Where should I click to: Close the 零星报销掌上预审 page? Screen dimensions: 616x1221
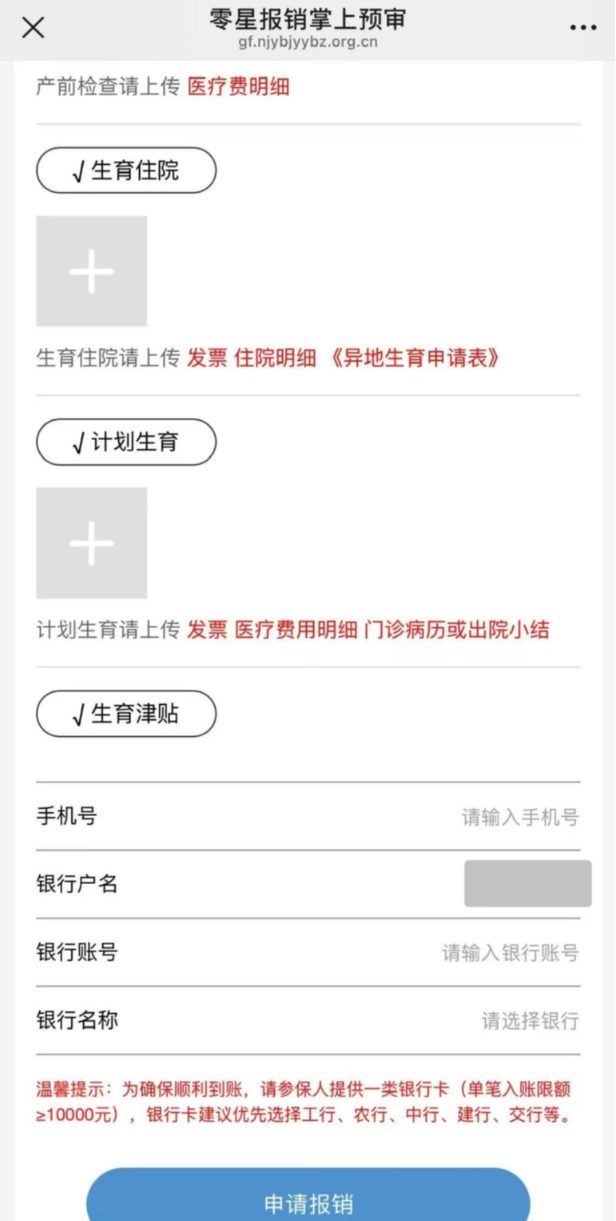click(33, 28)
